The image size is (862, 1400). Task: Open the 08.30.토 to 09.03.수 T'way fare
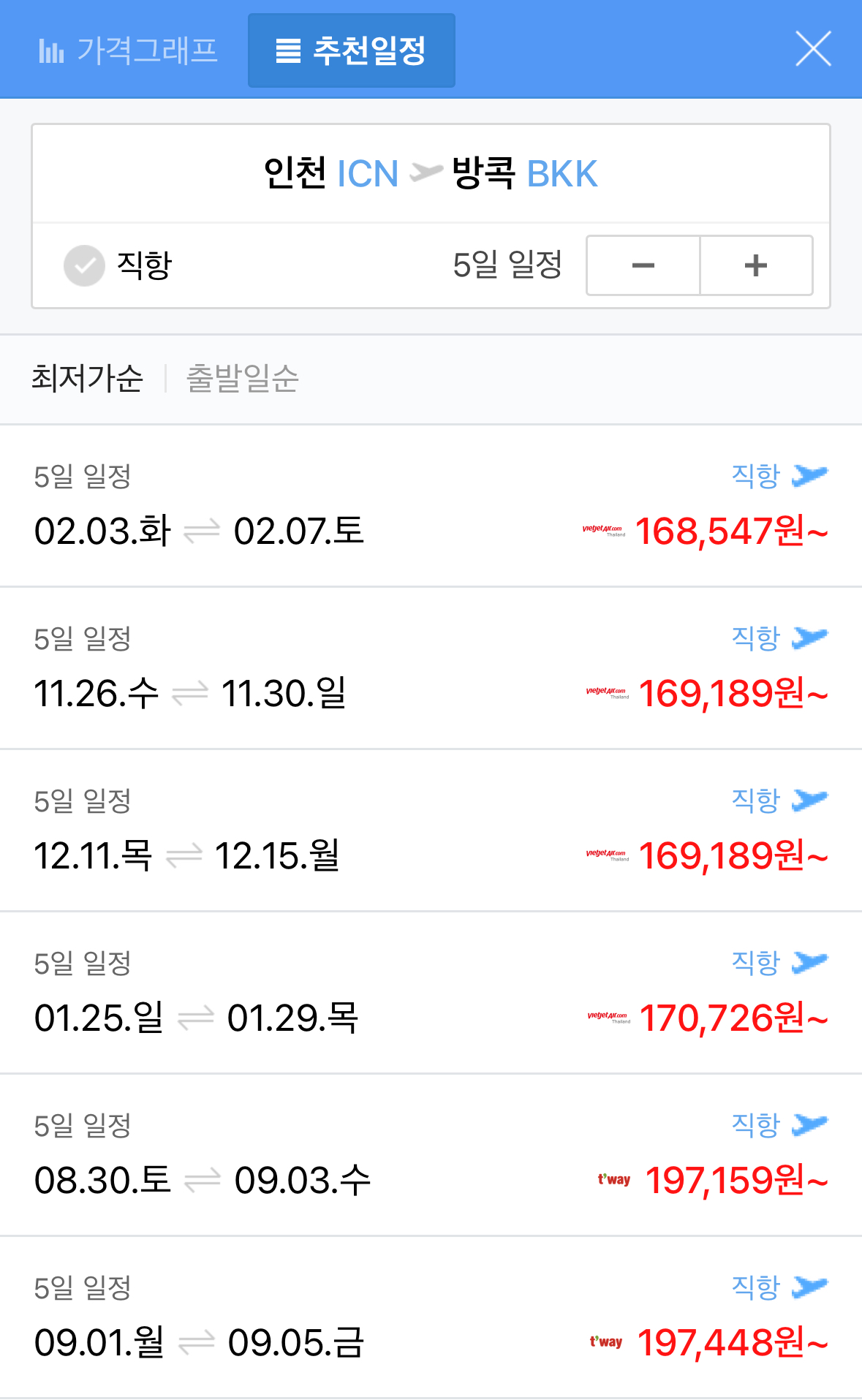pos(431,1155)
